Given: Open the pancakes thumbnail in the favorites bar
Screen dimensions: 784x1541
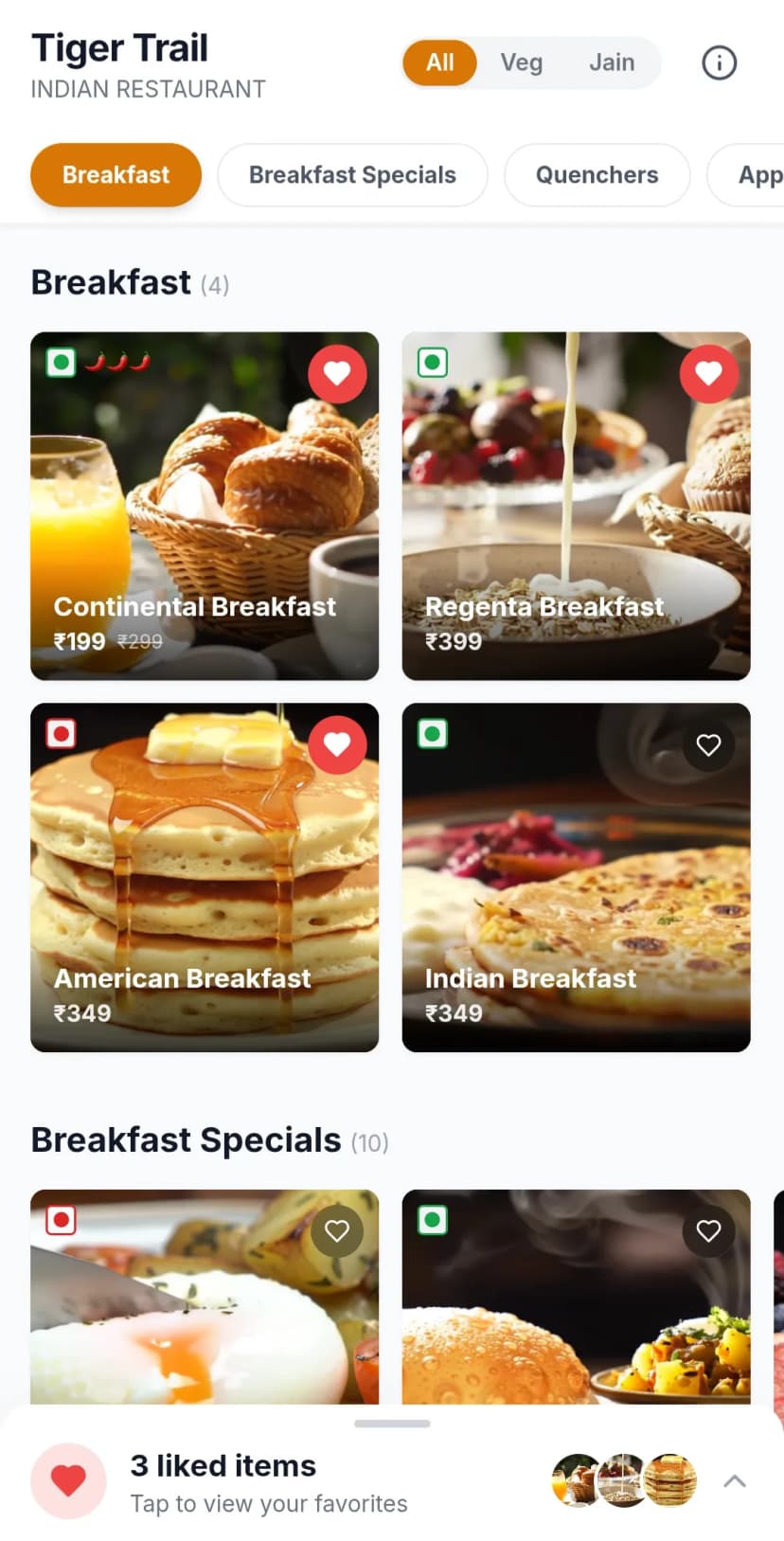Looking at the screenshot, I should pos(672,1480).
